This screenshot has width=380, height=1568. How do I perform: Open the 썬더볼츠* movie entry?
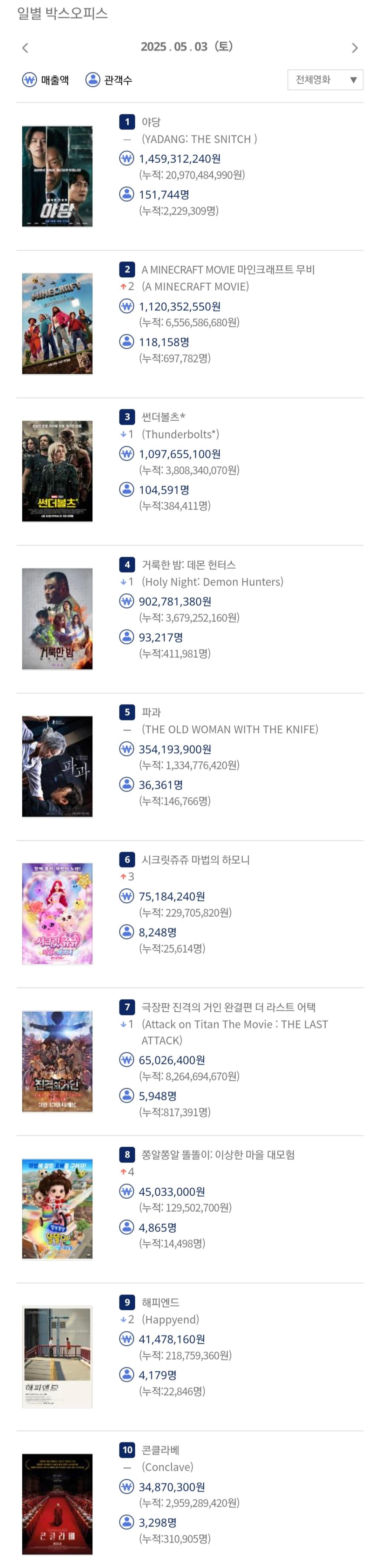pyautogui.click(x=163, y=416)
